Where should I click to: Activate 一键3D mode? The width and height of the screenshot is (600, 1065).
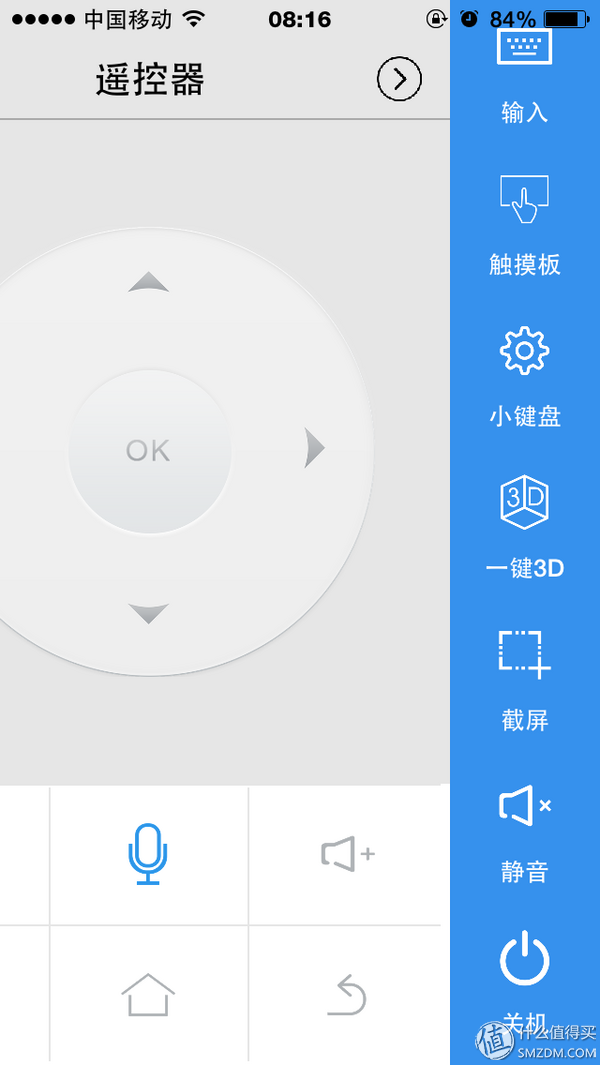[524, 527]
